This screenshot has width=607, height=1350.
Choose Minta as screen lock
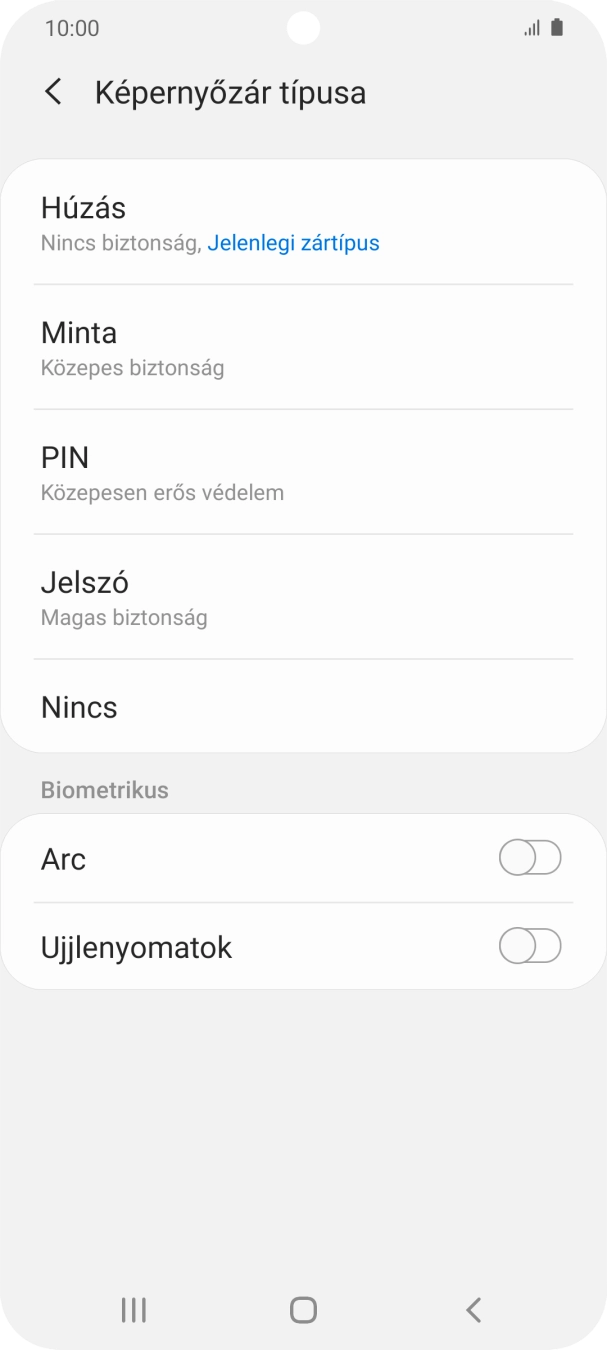pyautogui.click(x=303, y=348)
